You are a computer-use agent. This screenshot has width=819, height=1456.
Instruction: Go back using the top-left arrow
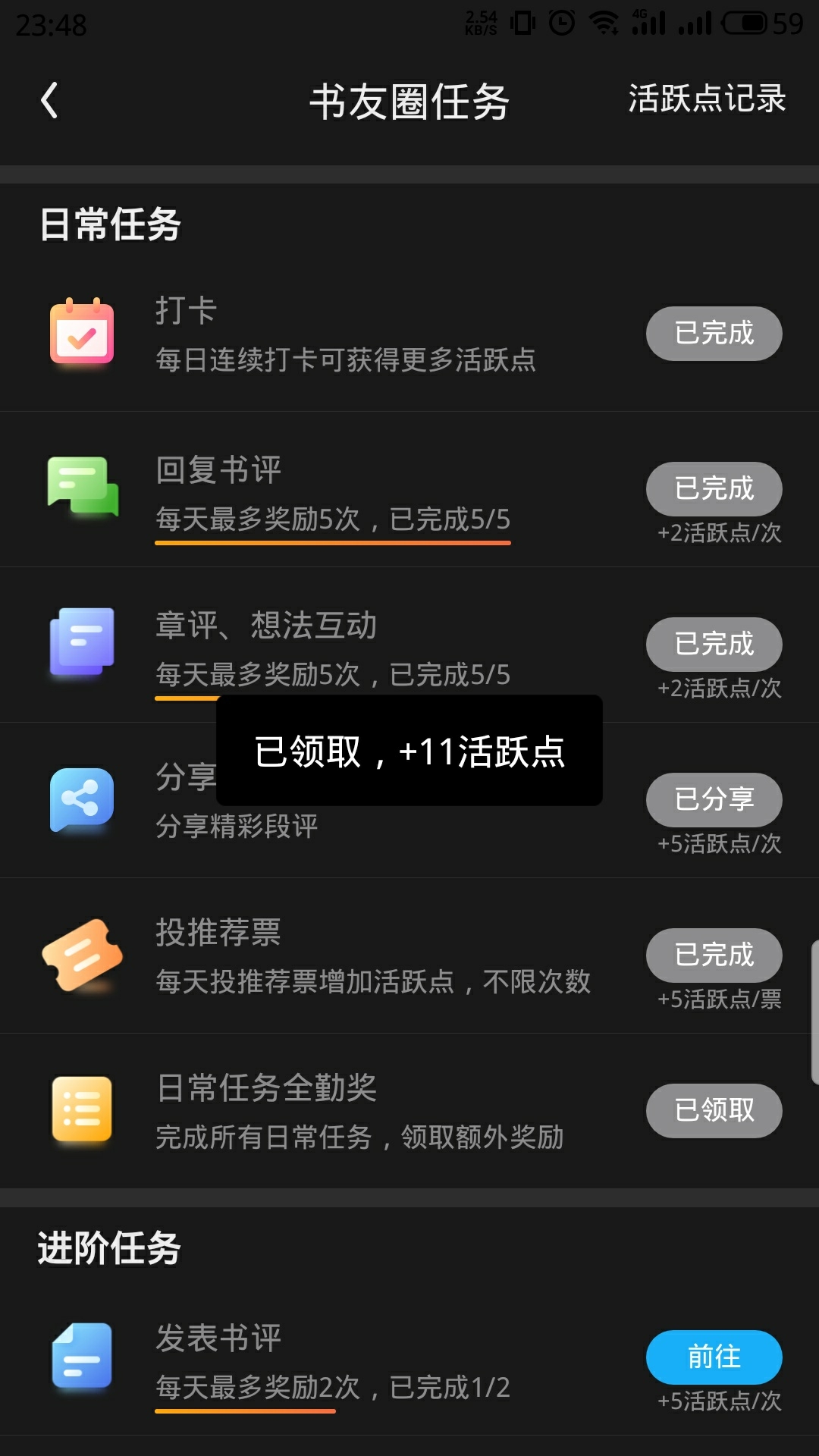pos(50,100)
